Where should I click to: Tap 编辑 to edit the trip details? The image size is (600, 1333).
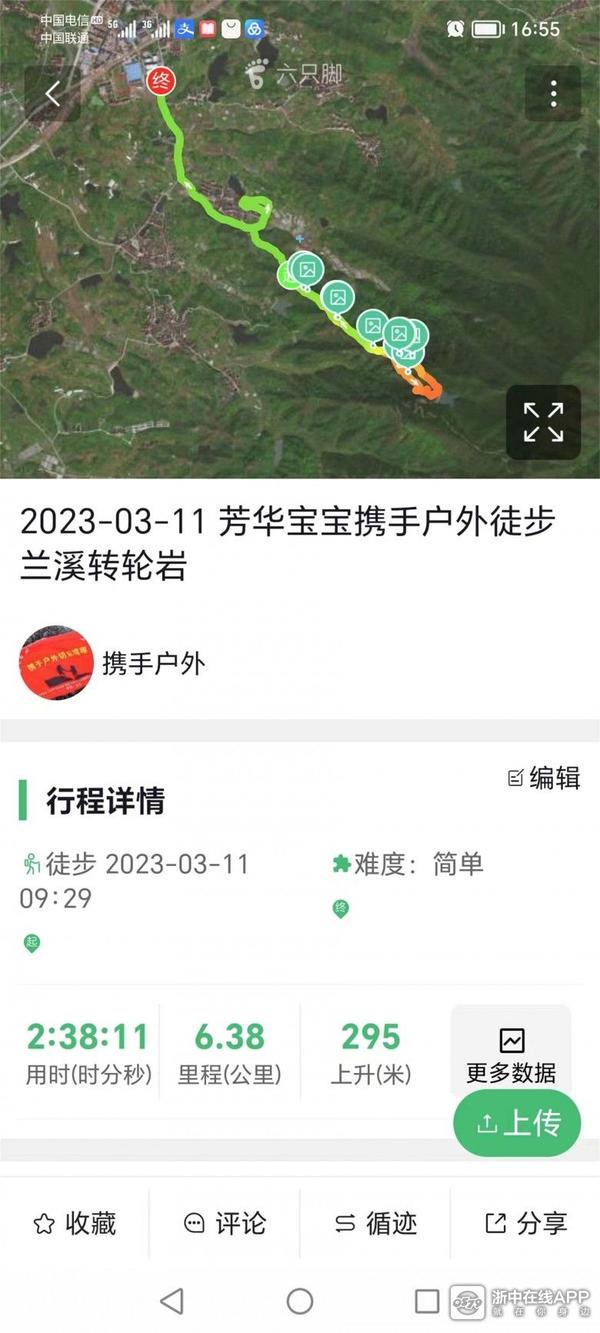pyautogui.click(x=544, y=778)
